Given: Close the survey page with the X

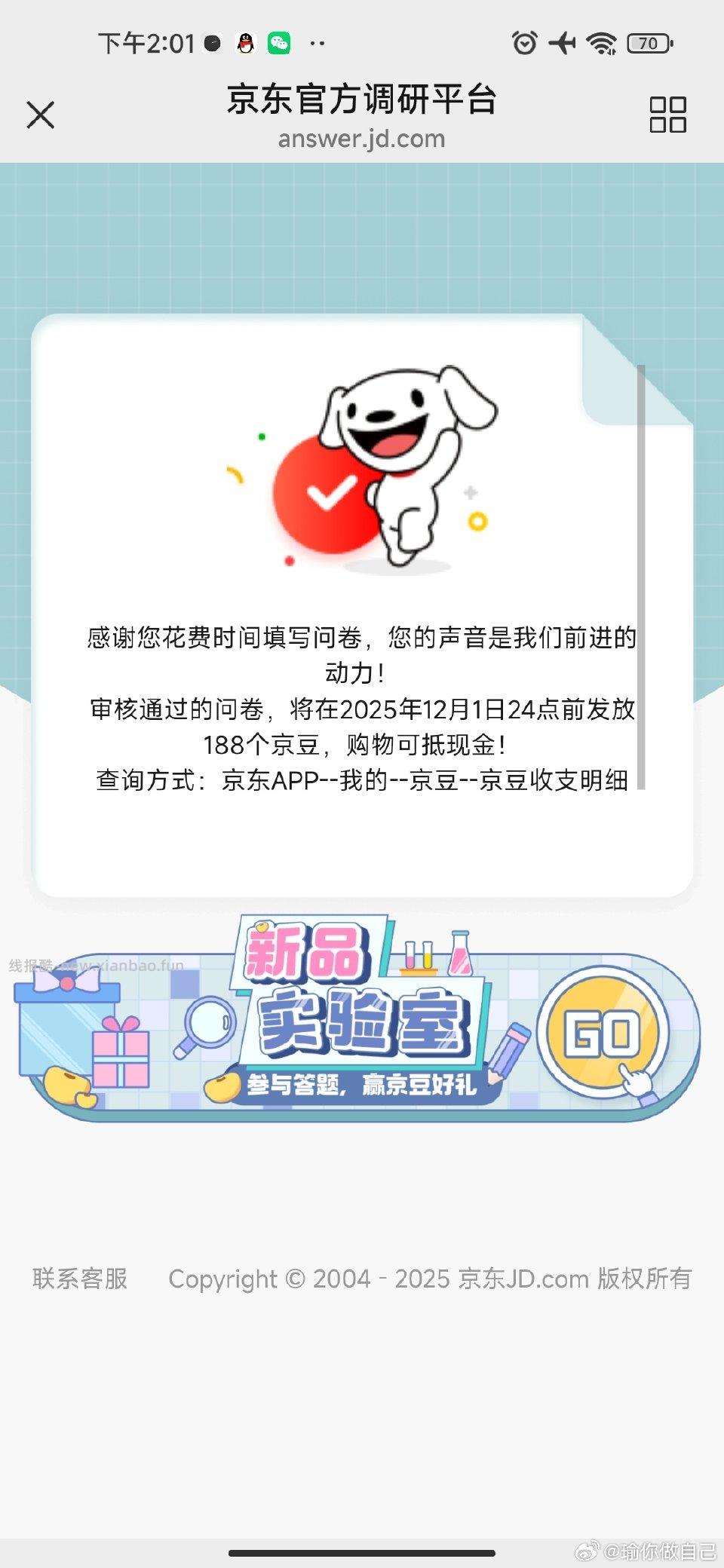Looking at the screenshot, I should [x=41, y=115].
